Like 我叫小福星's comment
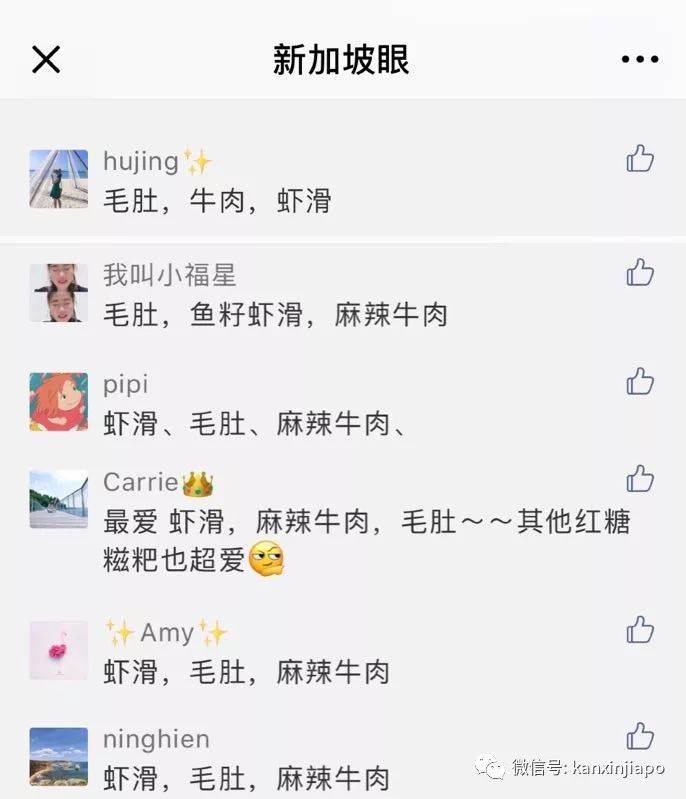Screen dimensions: 686x799 coord(640,272)
